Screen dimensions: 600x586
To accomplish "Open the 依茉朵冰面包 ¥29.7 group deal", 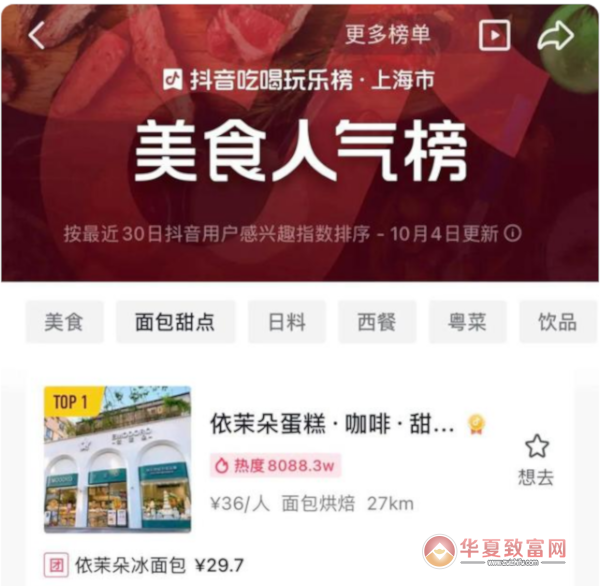I will tap(145, 565).
